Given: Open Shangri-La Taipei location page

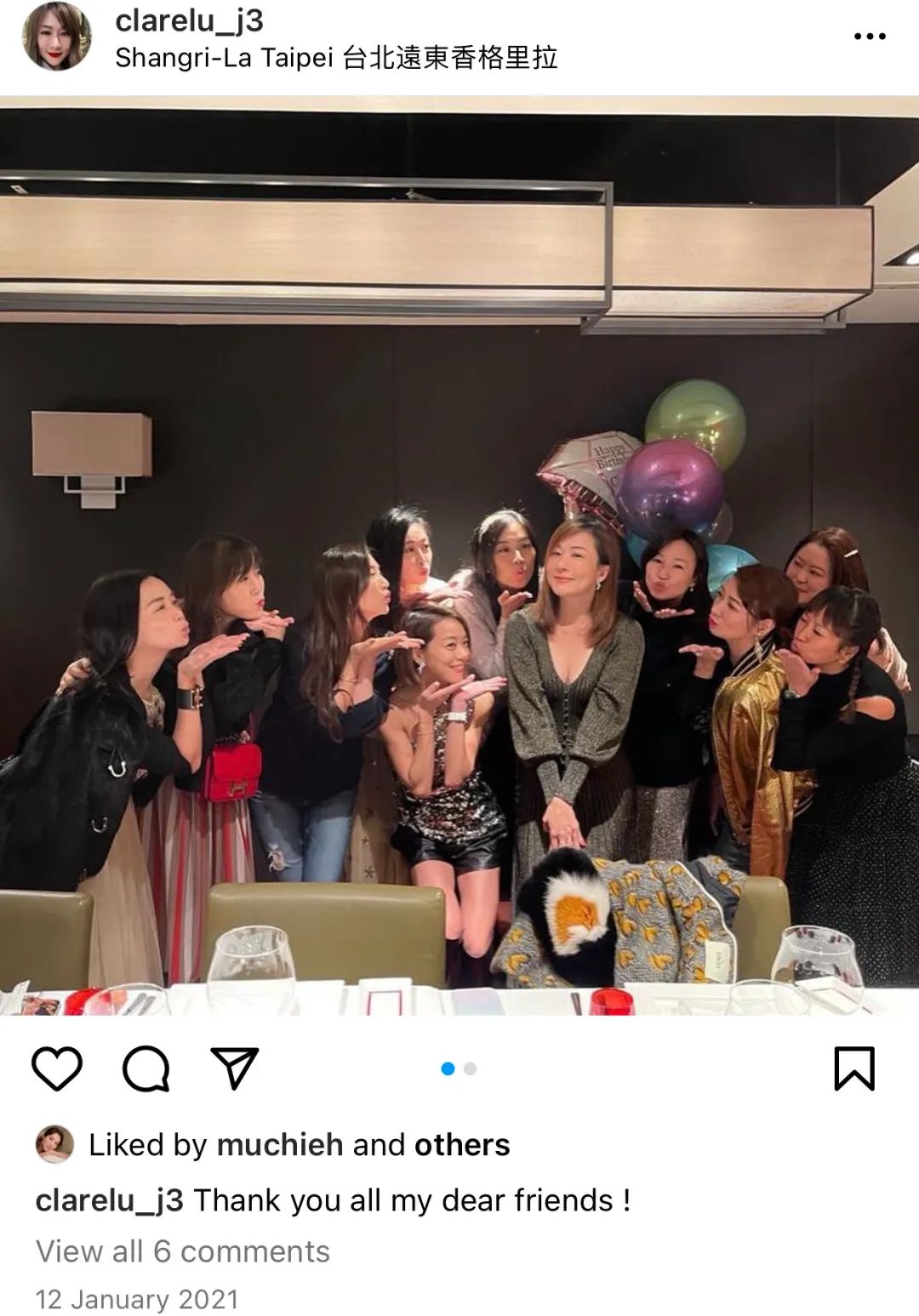Looking at the screenshot, I should pyautogui.click(x=336, y=58).
